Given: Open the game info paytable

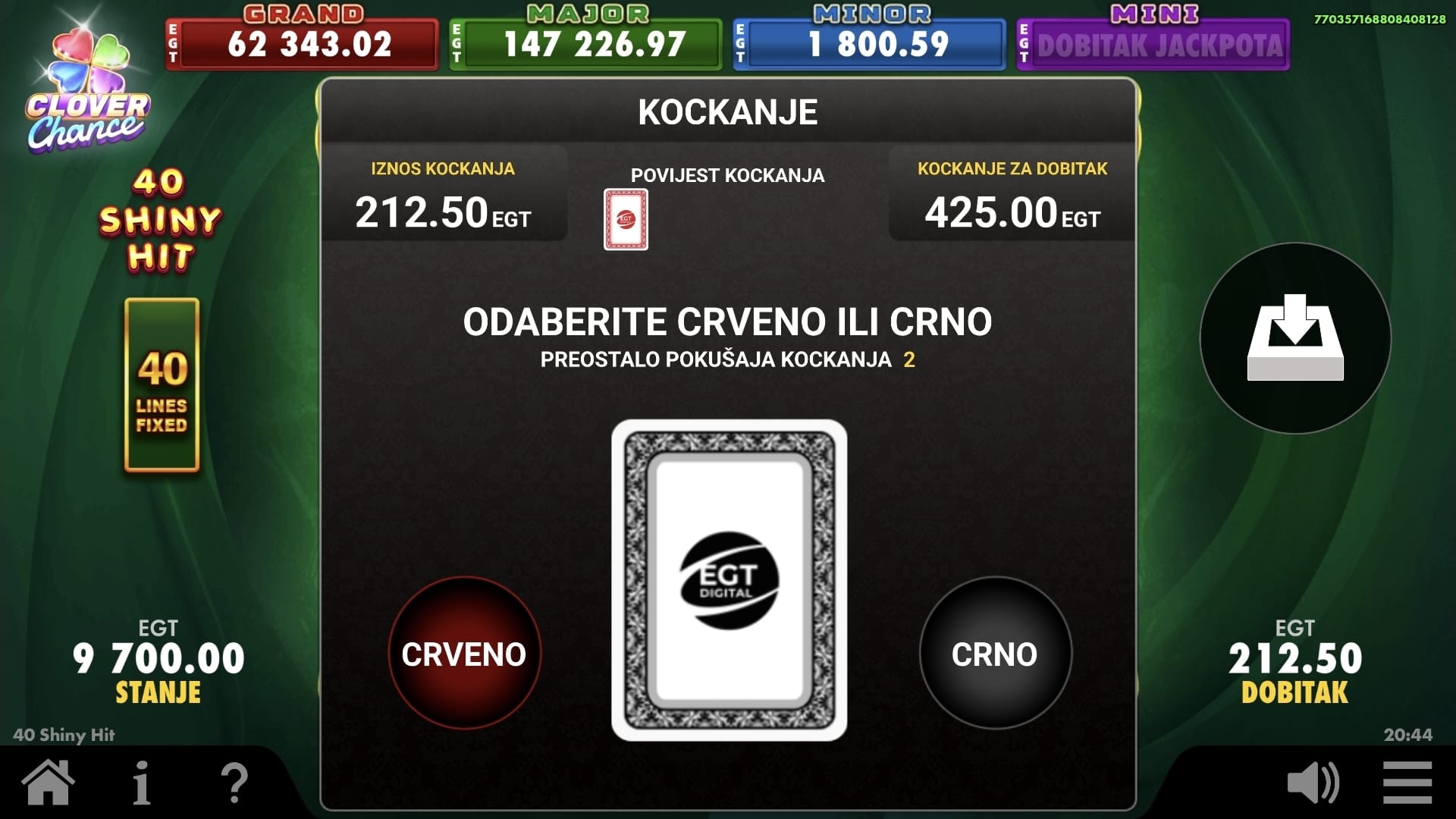Looking at the screenshot, I should coord(141,783).
